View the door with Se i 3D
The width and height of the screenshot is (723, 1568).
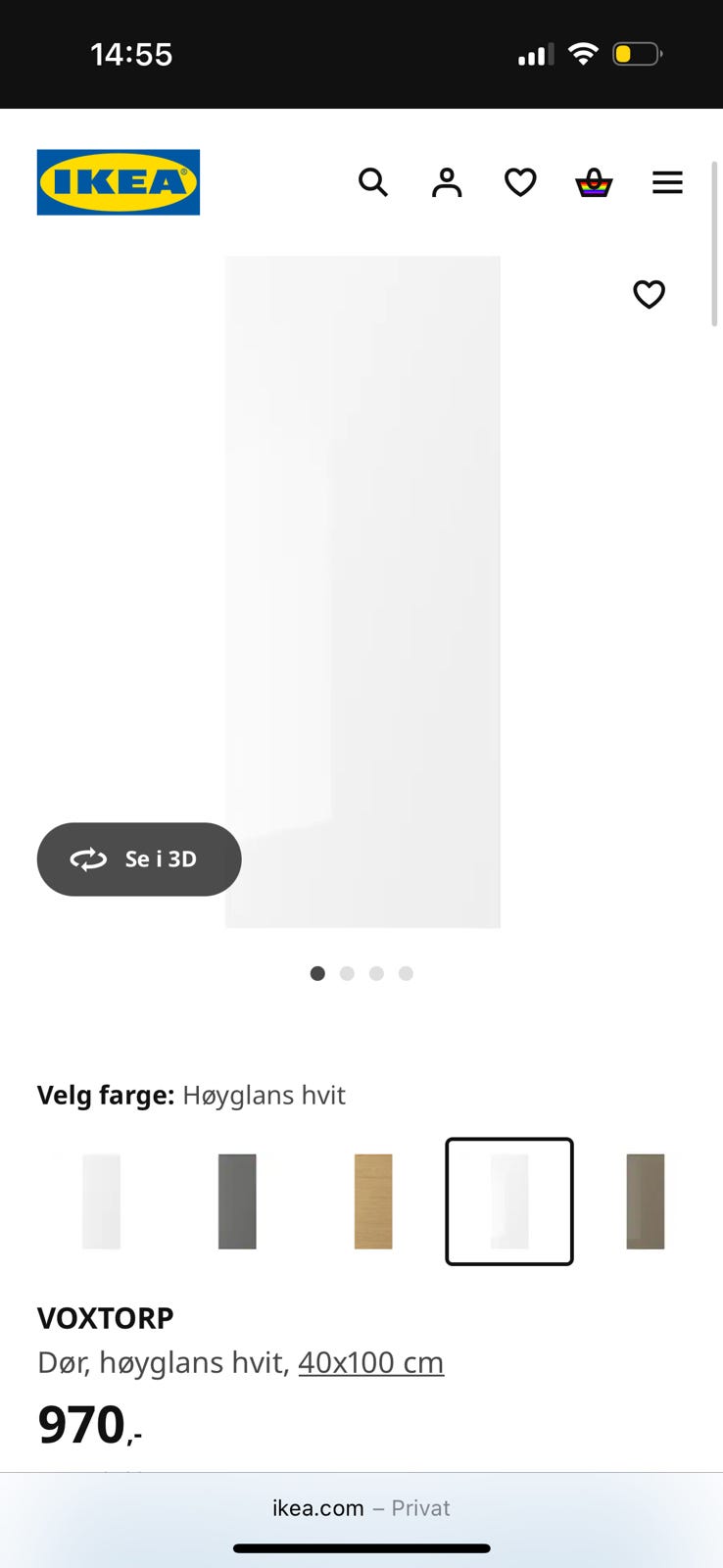tap(139, 859)
